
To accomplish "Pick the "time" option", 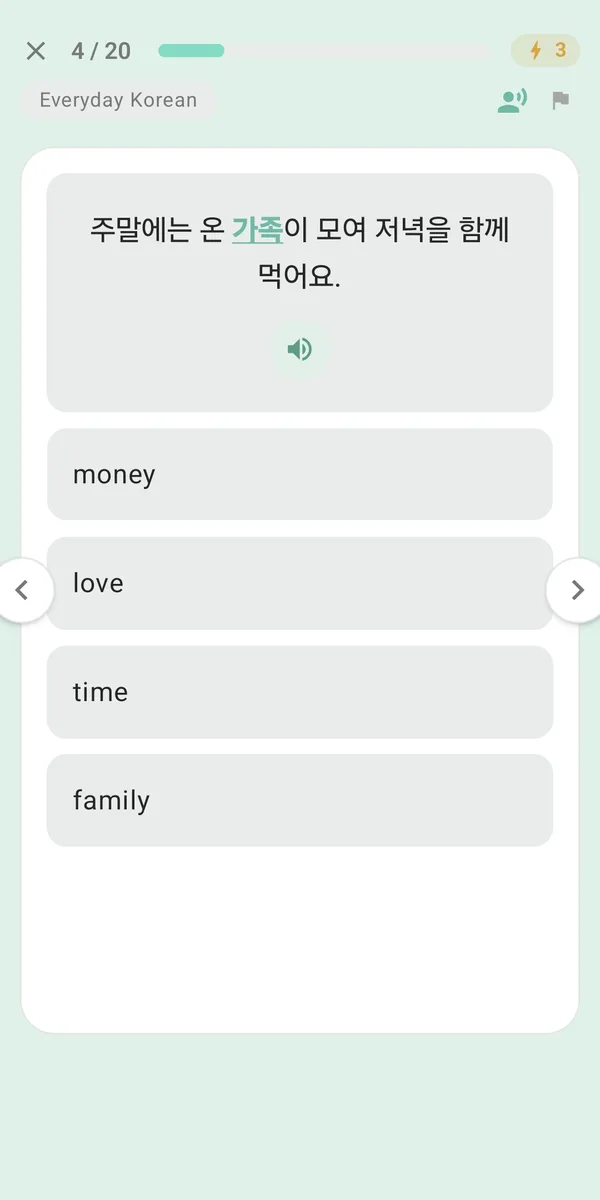I will (x=300, y=692).
